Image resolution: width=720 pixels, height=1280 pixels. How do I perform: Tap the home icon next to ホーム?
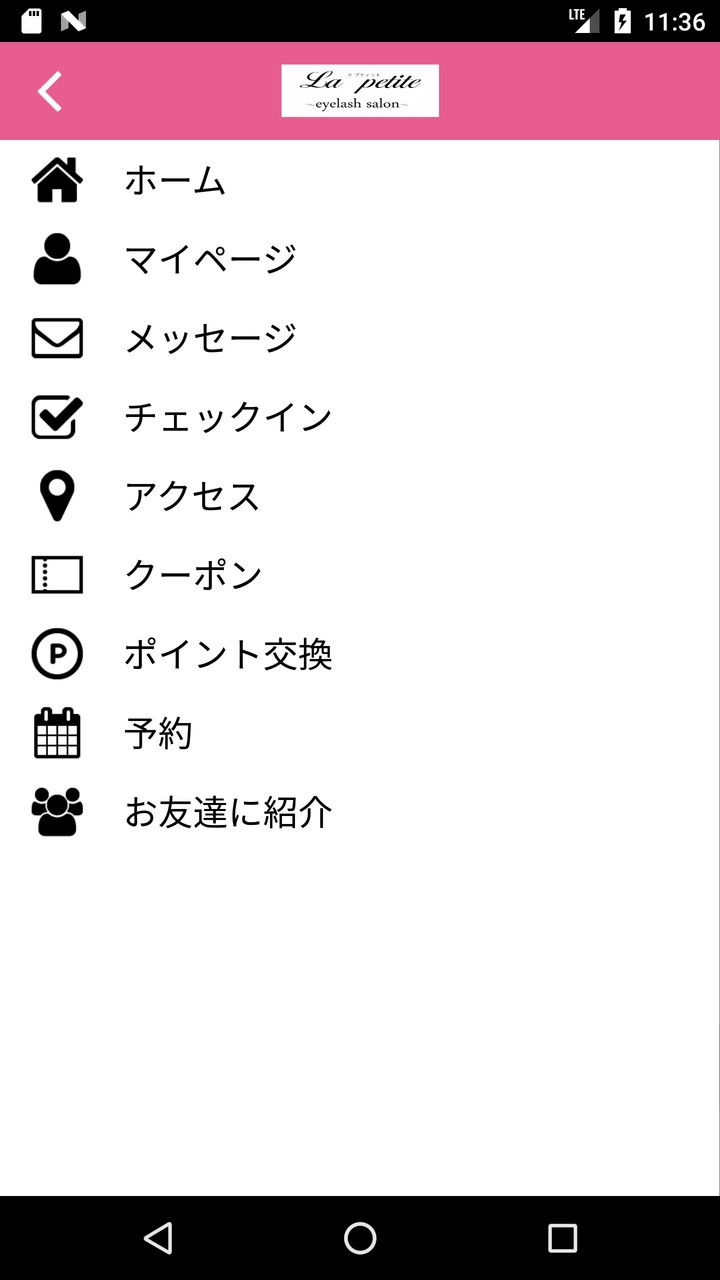pos(56,180)
